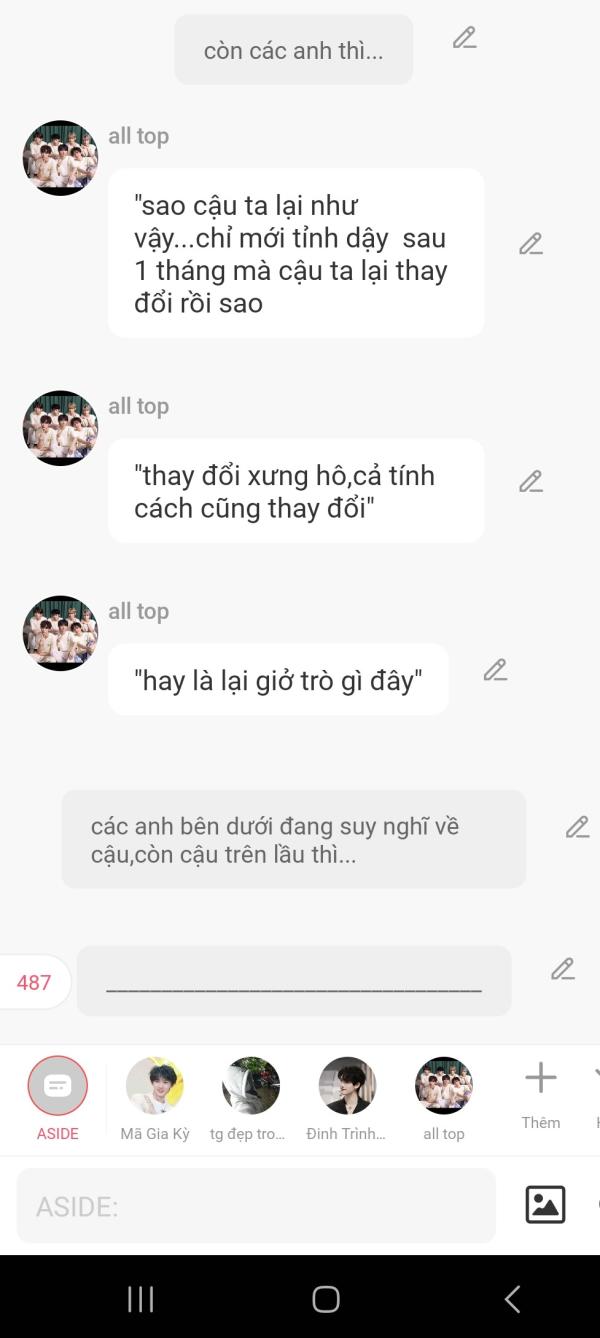Attach an image to the chat
This screenshot has height=1338, width=600.
(545, 1205)
